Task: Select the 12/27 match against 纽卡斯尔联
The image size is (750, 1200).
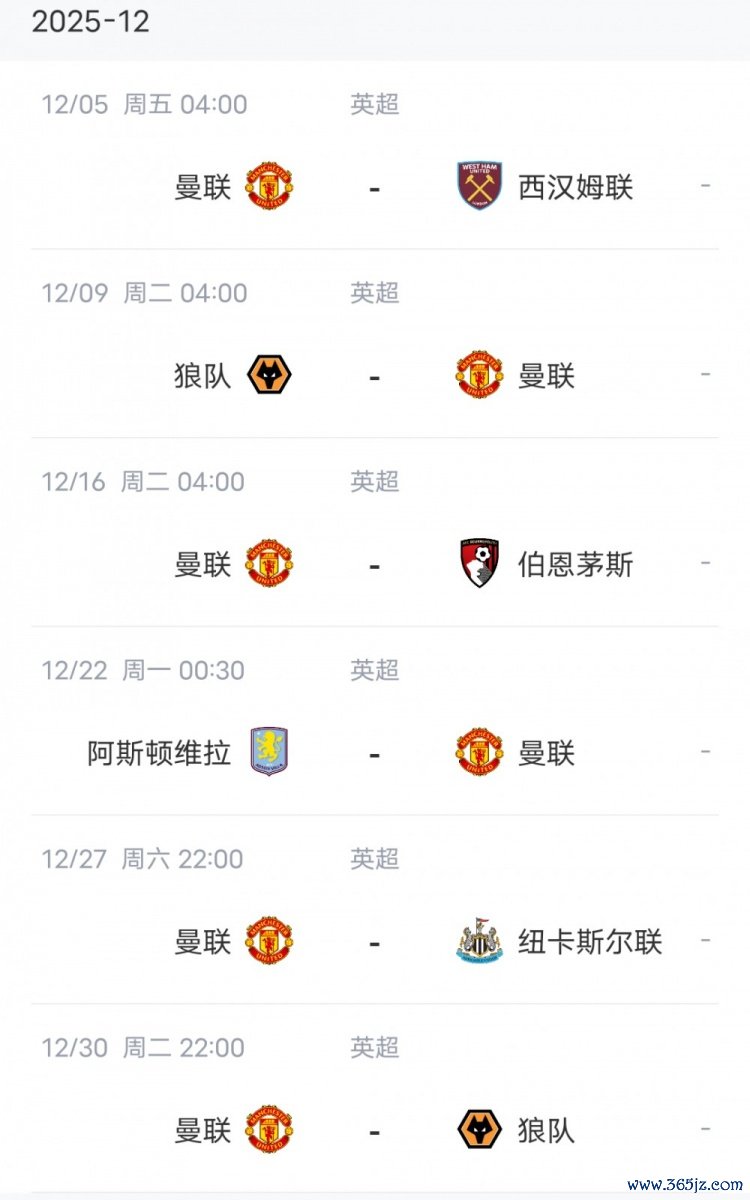Action: pyautogui.click(x=374, y=942)
